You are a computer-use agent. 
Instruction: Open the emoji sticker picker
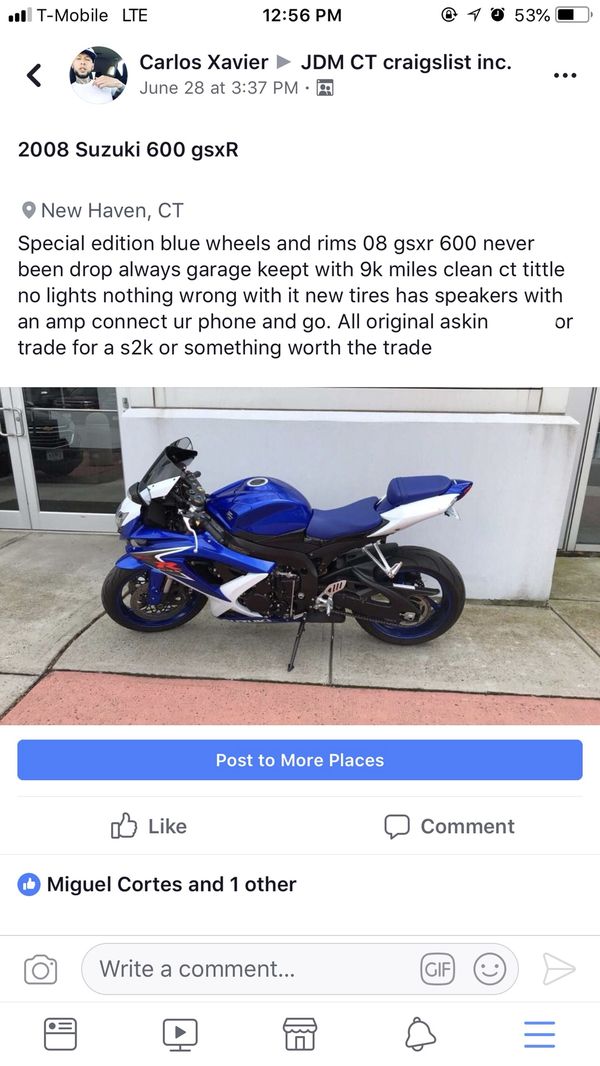click(489, 969)
